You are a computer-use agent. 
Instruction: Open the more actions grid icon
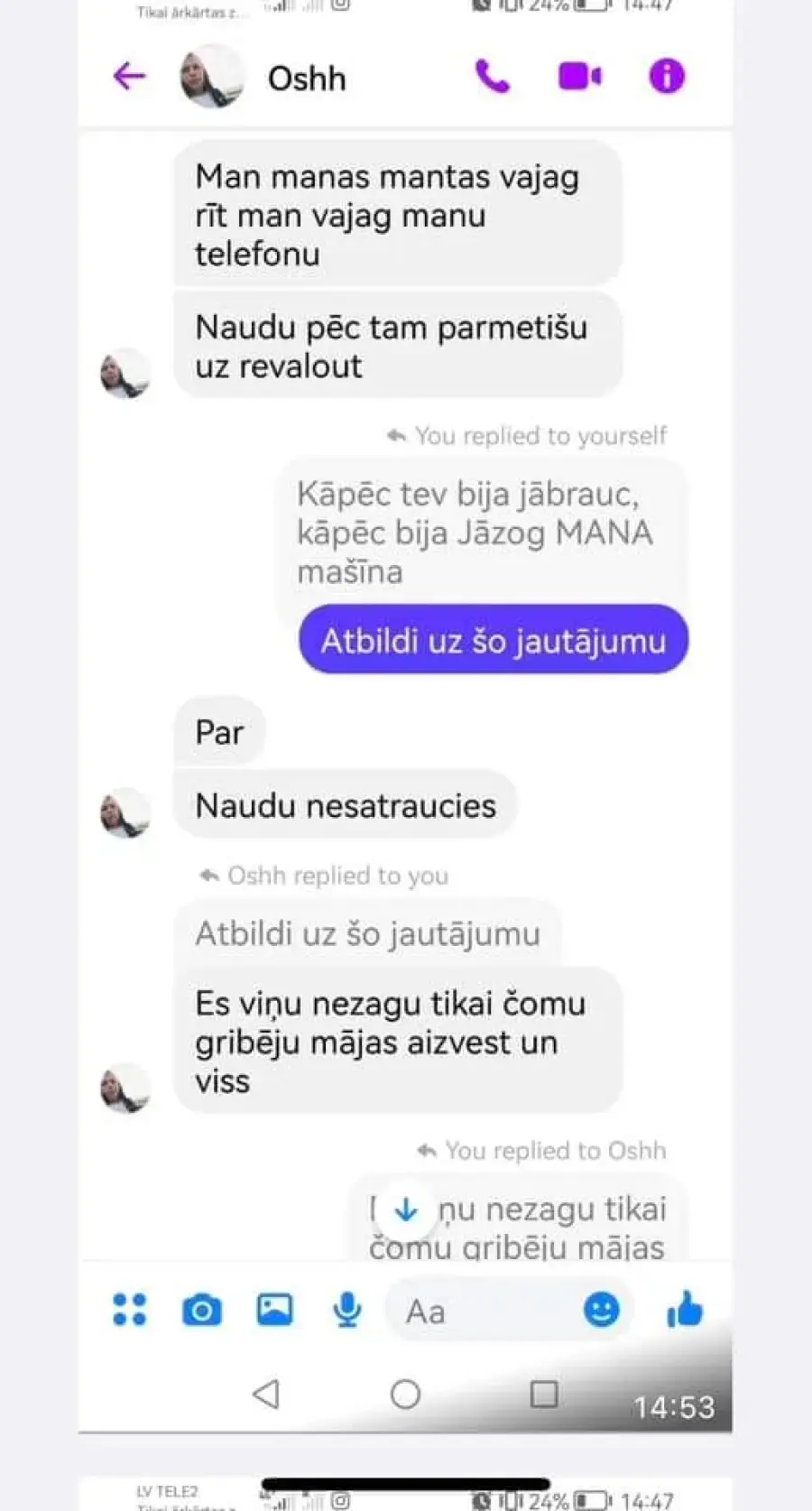(130, 1310)
